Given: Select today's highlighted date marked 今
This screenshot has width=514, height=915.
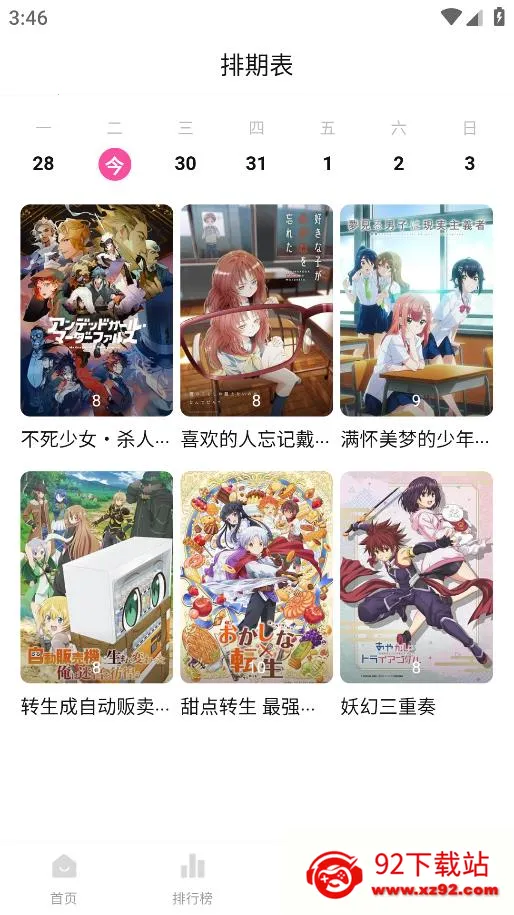Looking at the screenshot, I should 114,164.
